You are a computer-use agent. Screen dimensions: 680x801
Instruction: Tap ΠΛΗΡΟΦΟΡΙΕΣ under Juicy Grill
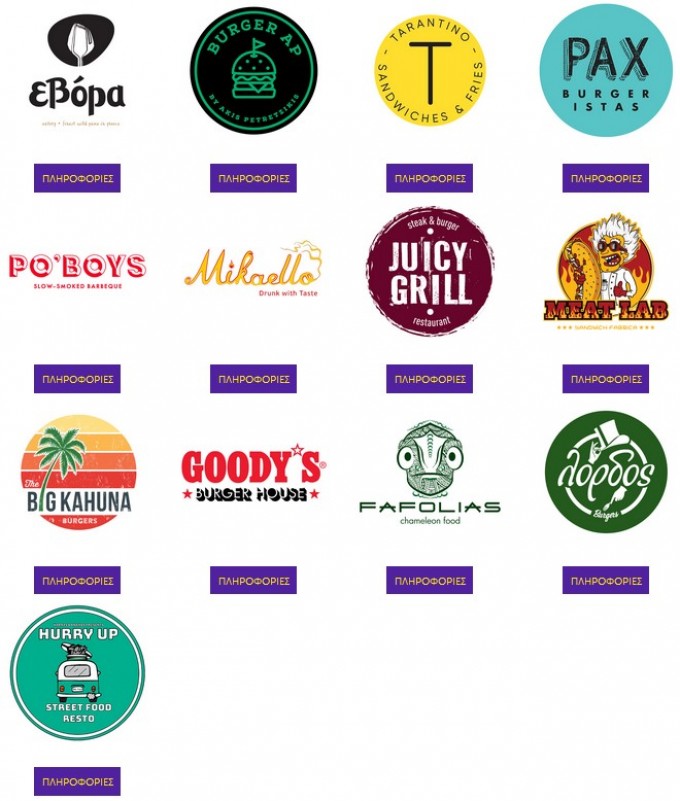coord(429,379)
